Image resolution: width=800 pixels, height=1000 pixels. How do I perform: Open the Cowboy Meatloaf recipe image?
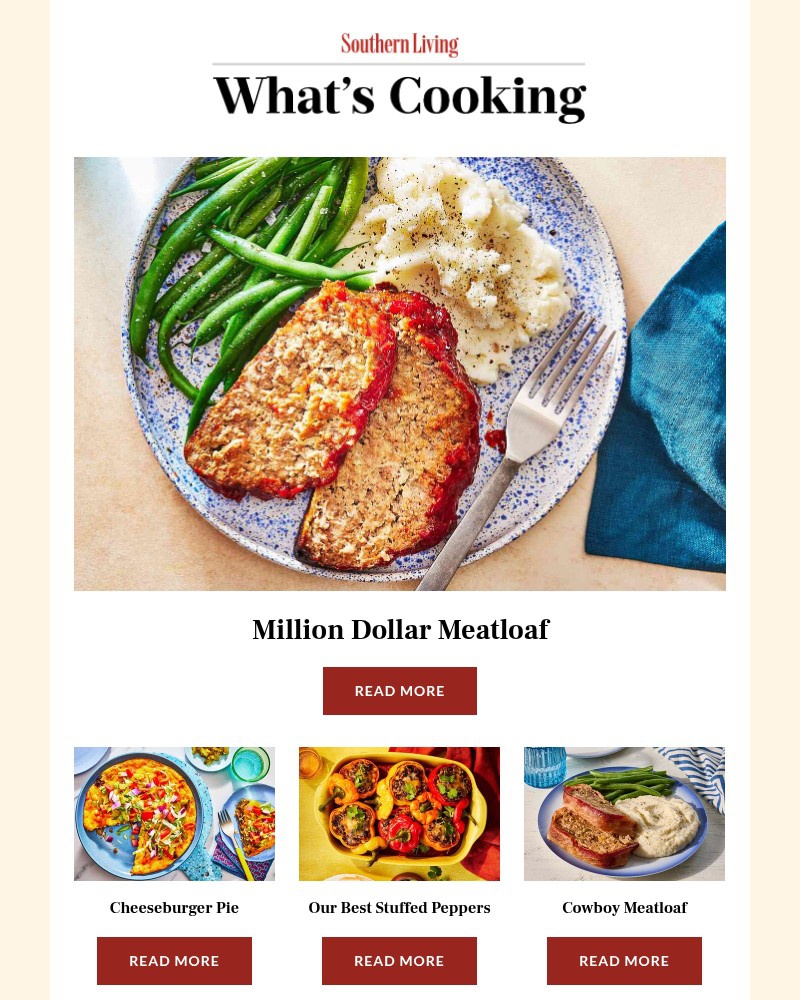click(x=624, y=813)
